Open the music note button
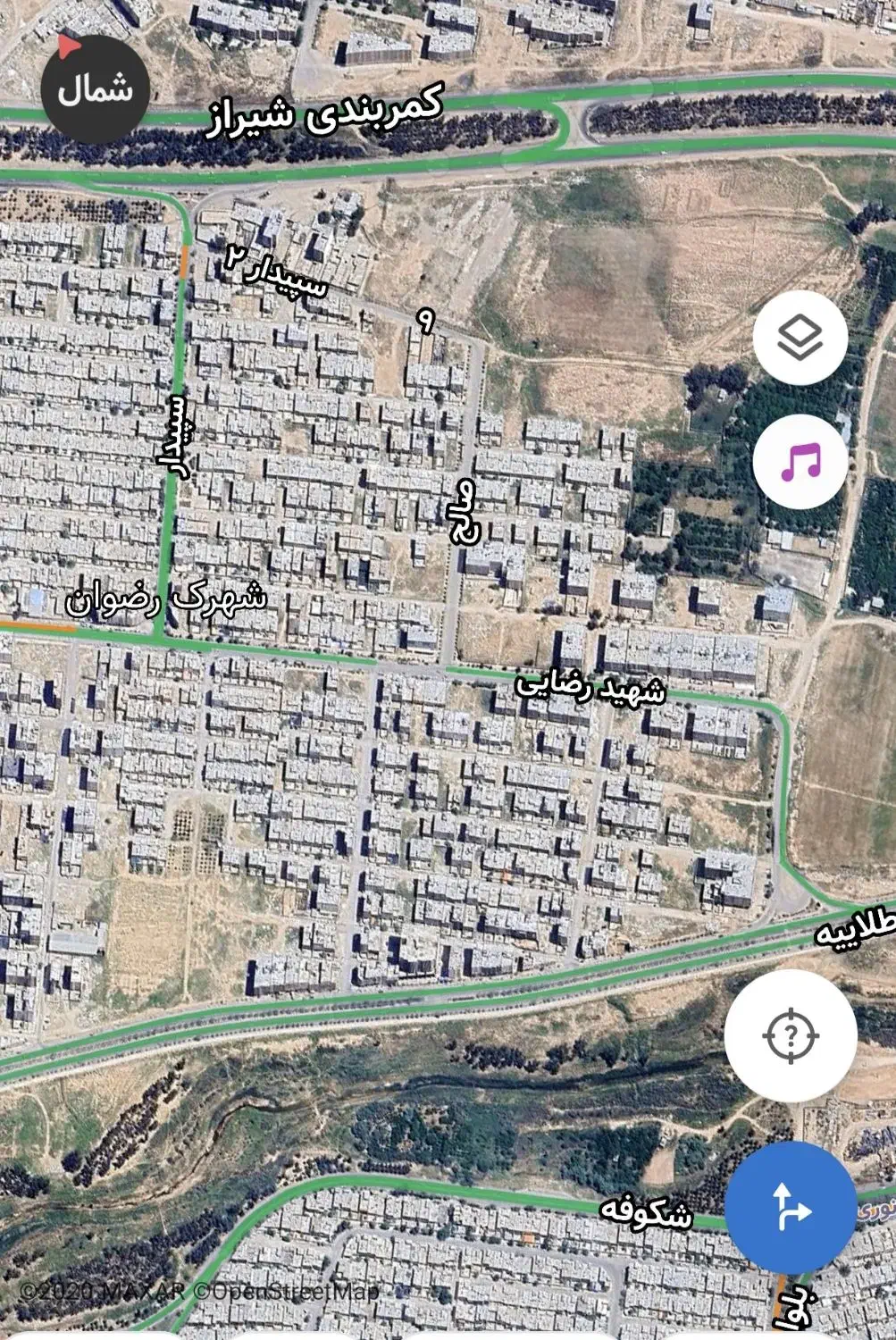Image resolution: width=896 pixels, height=1340 pixels. [x=800, y=462]
